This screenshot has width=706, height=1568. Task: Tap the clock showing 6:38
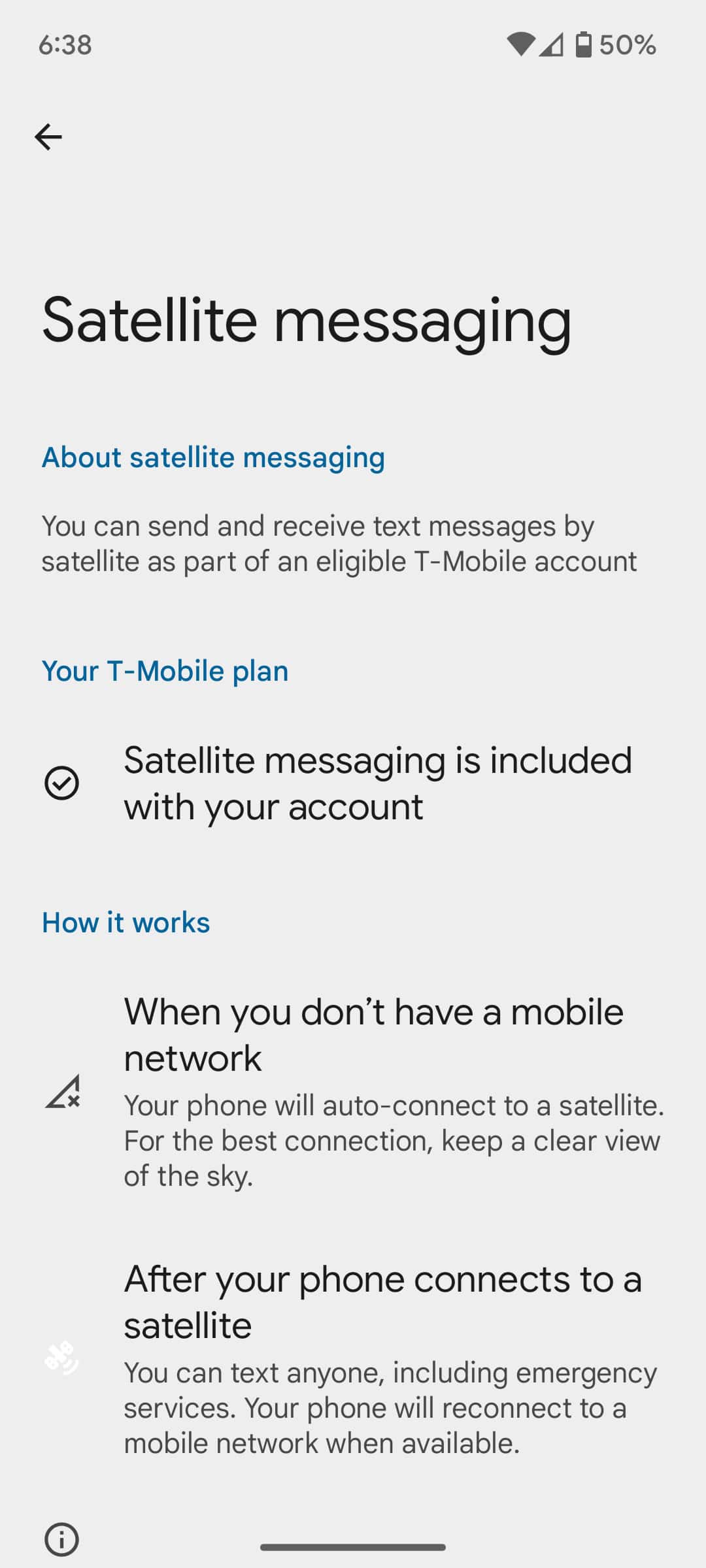coord(63,44)
